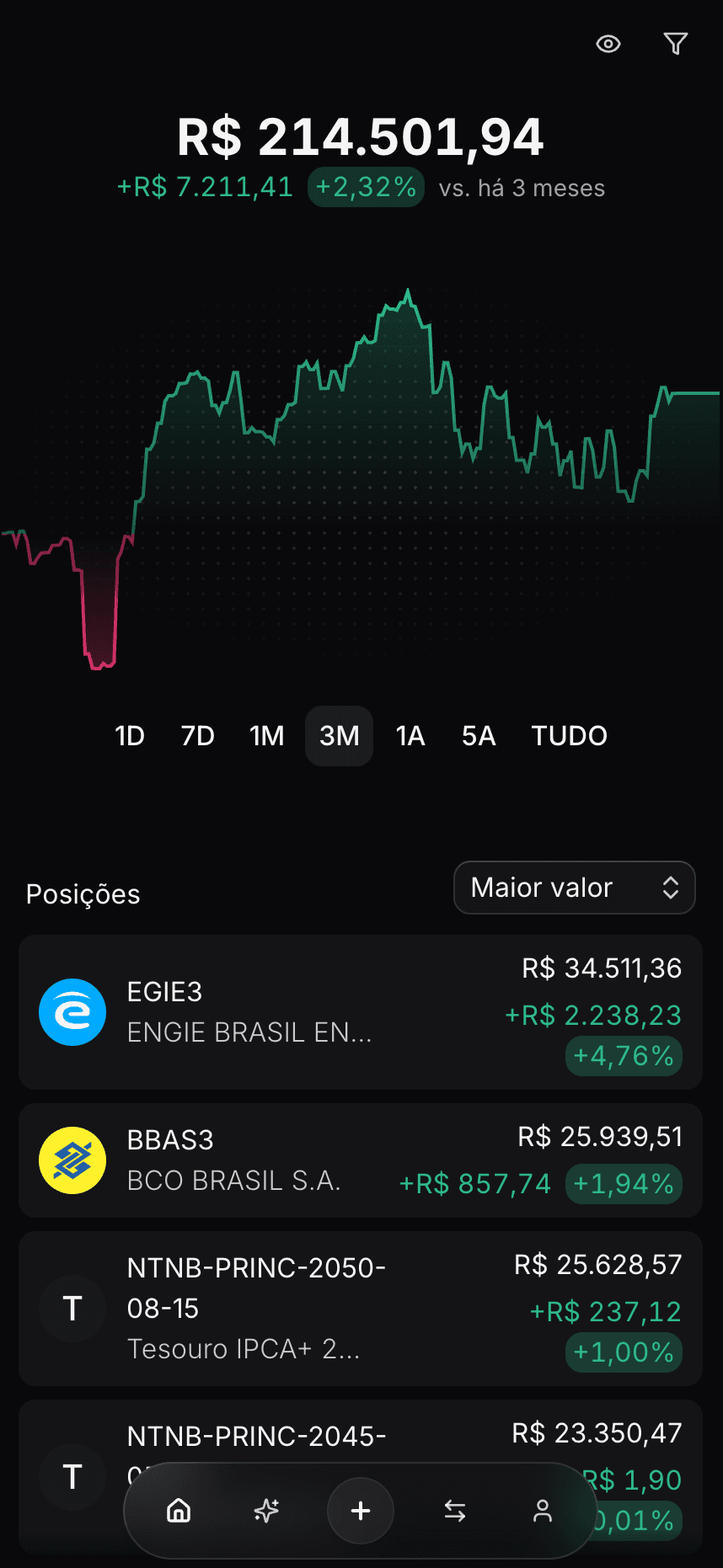Image resolution: width=723 pixels, height=1568 pixels.
Task: Show the 1M chart period
Action: click(267, 736)
